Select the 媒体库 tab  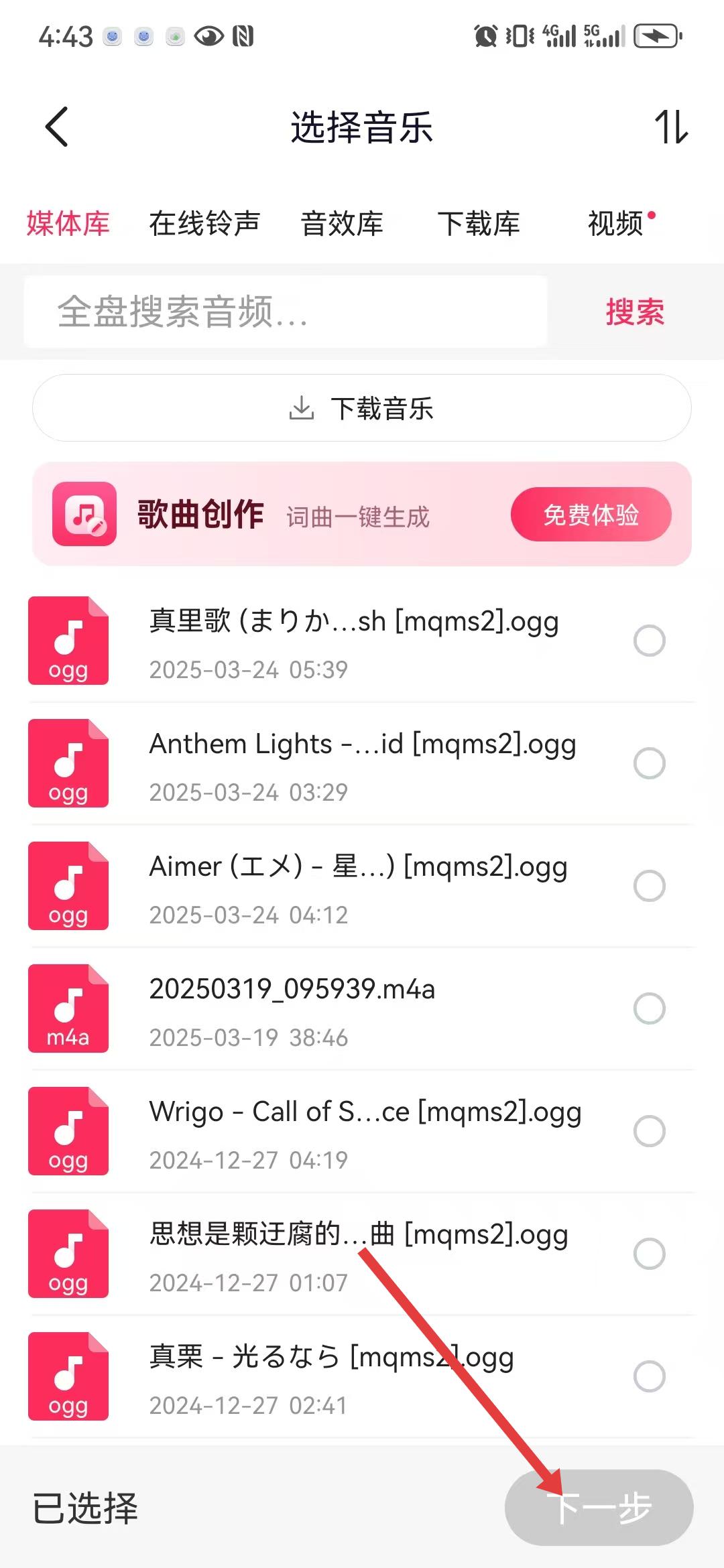coord(68,223)
